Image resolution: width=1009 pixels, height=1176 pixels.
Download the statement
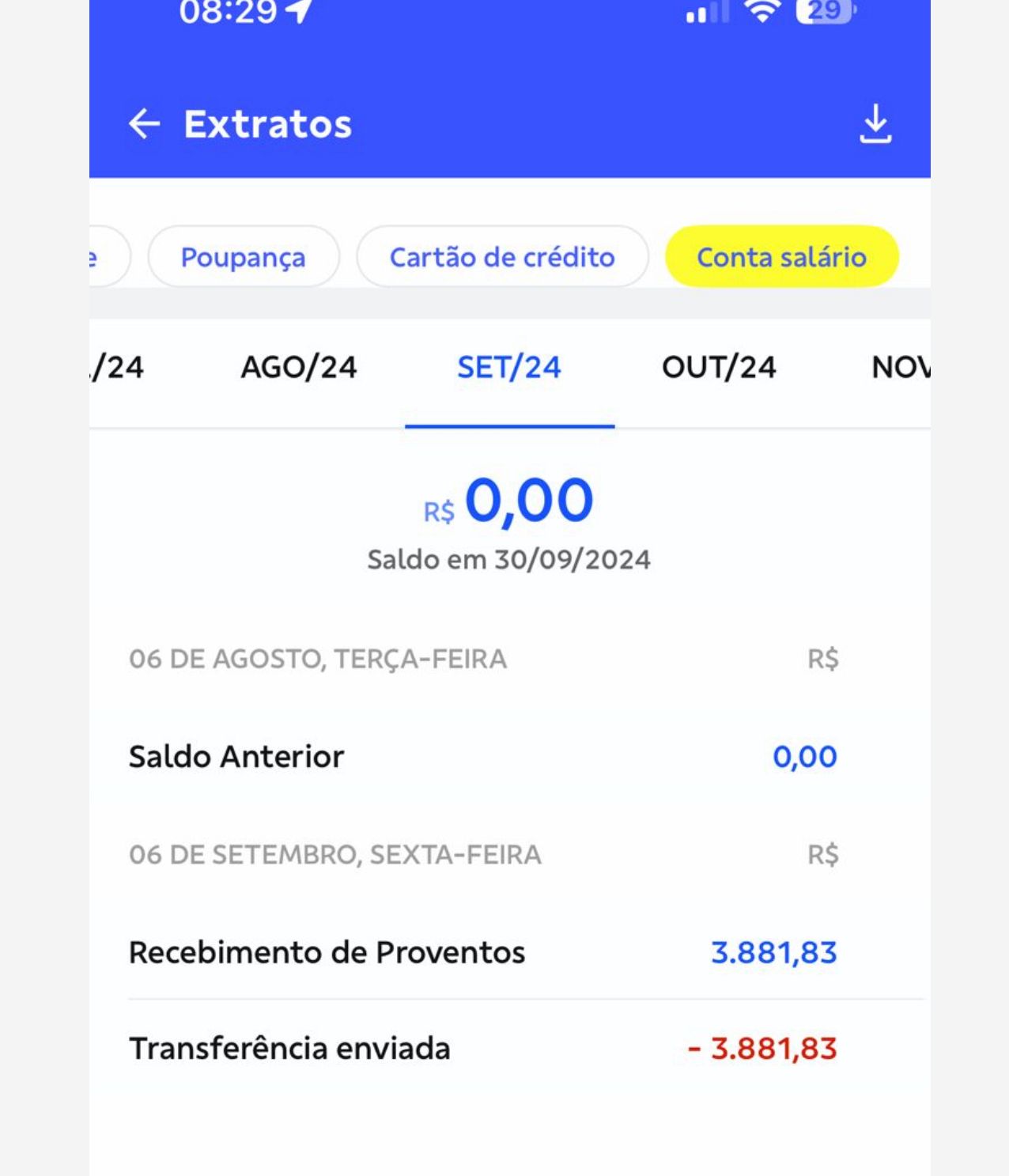875,124
